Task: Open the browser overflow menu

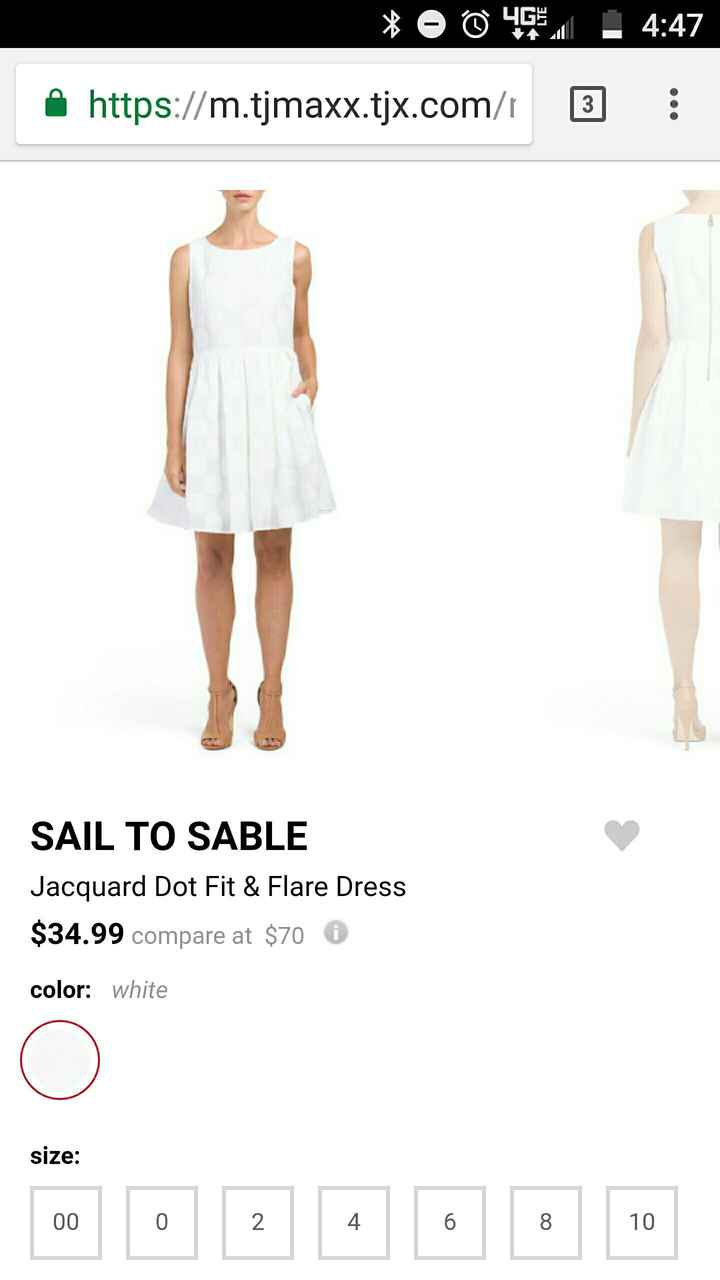Action: click(673, 104)
